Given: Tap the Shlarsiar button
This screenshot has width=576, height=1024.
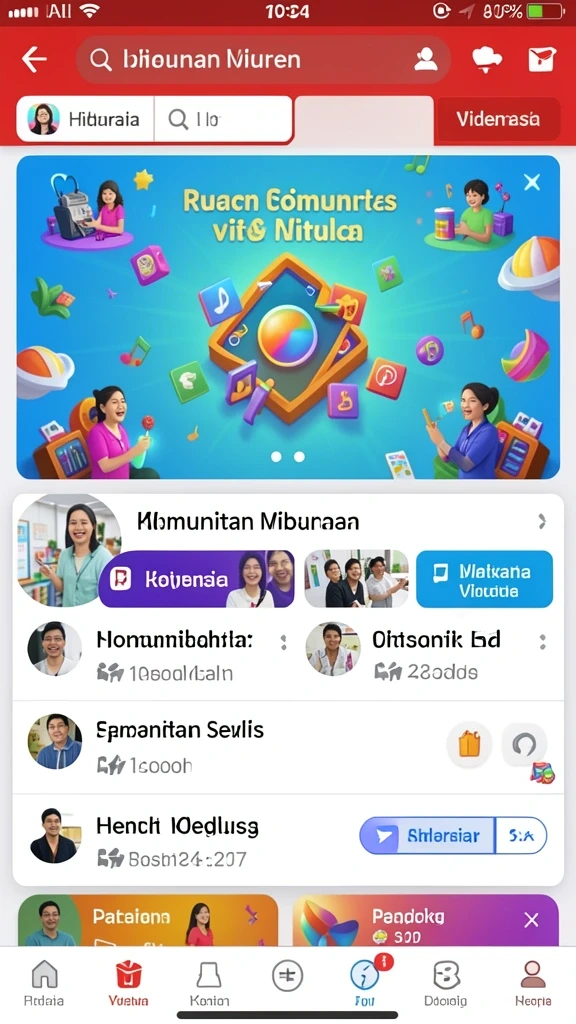Looking at the screenshot, I should click(x=427, y=835).
